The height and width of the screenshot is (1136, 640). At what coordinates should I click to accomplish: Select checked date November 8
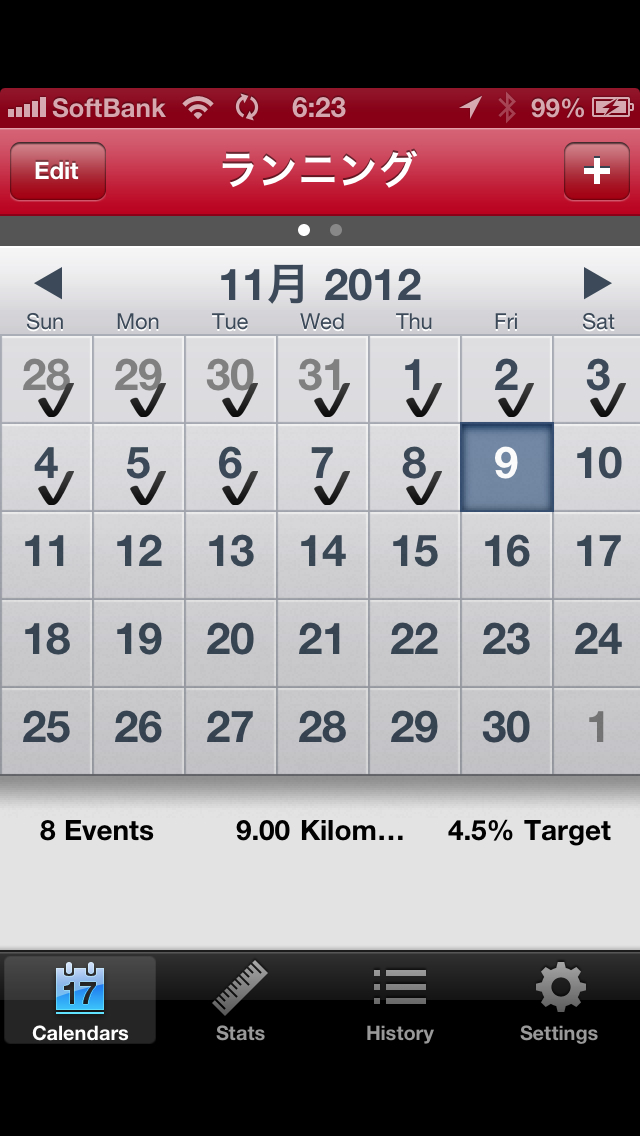414,467
